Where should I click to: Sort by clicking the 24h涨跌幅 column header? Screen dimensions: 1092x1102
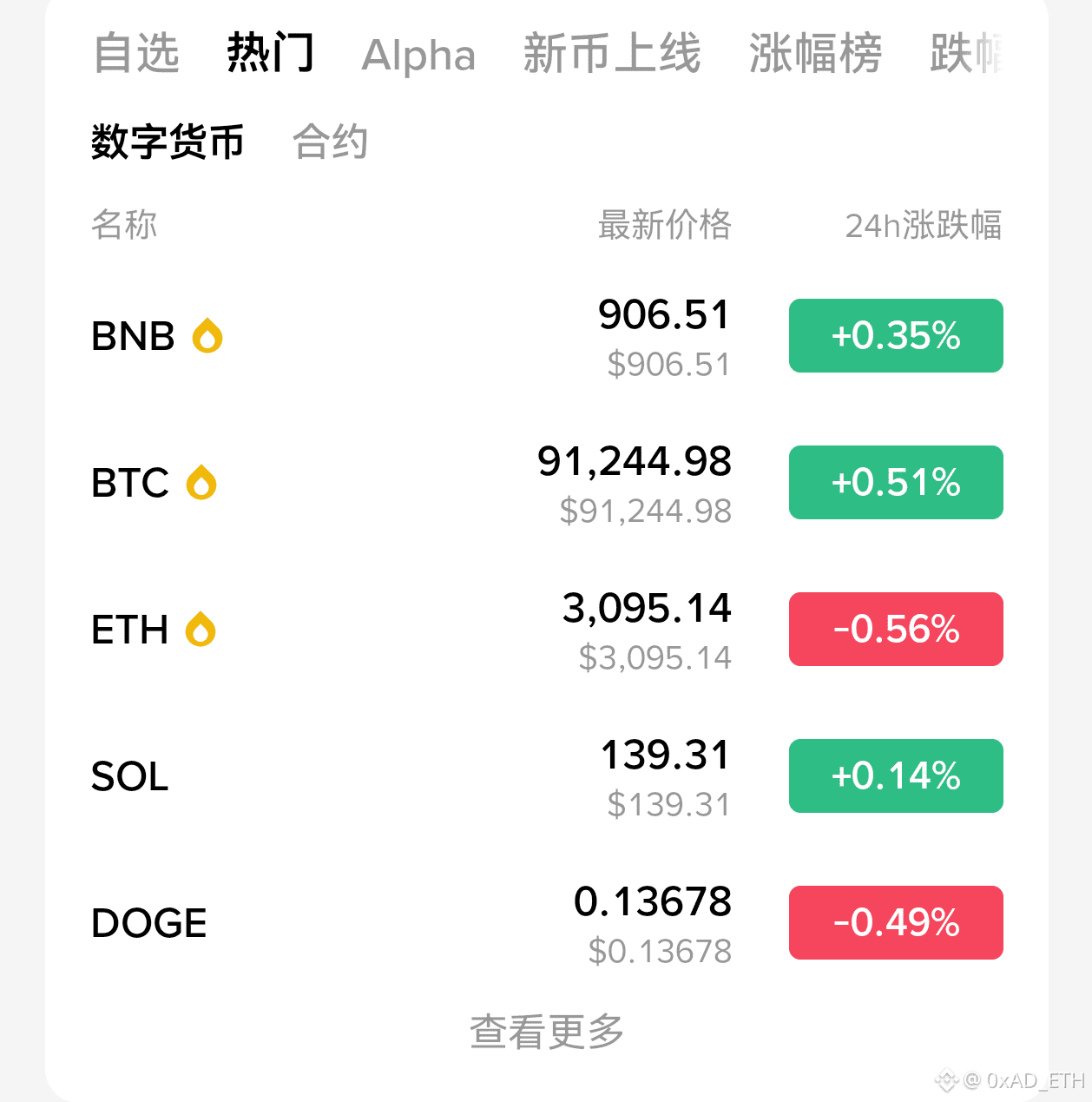(924, 225)
